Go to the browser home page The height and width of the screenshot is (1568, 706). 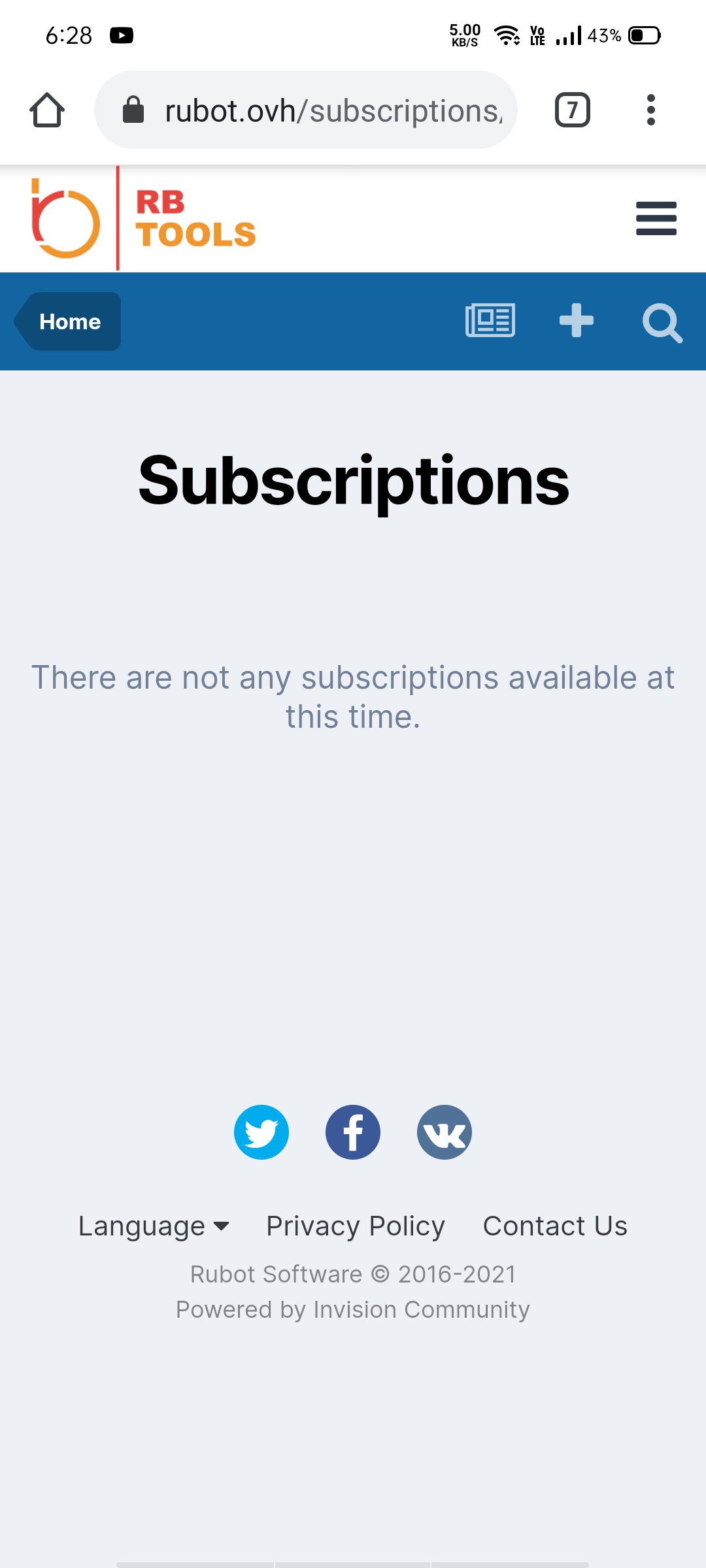coord(47,110)
